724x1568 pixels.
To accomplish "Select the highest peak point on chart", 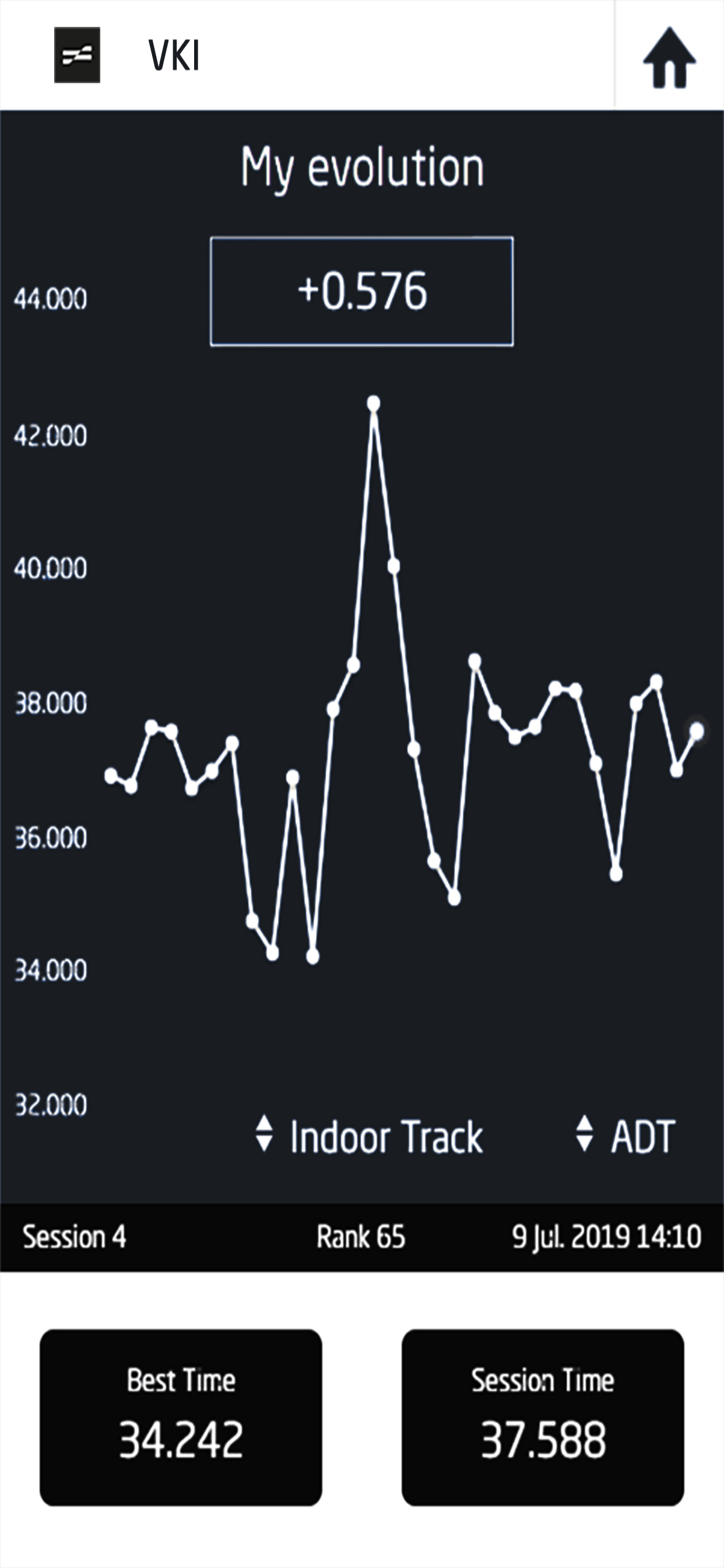I will [374, 404].
